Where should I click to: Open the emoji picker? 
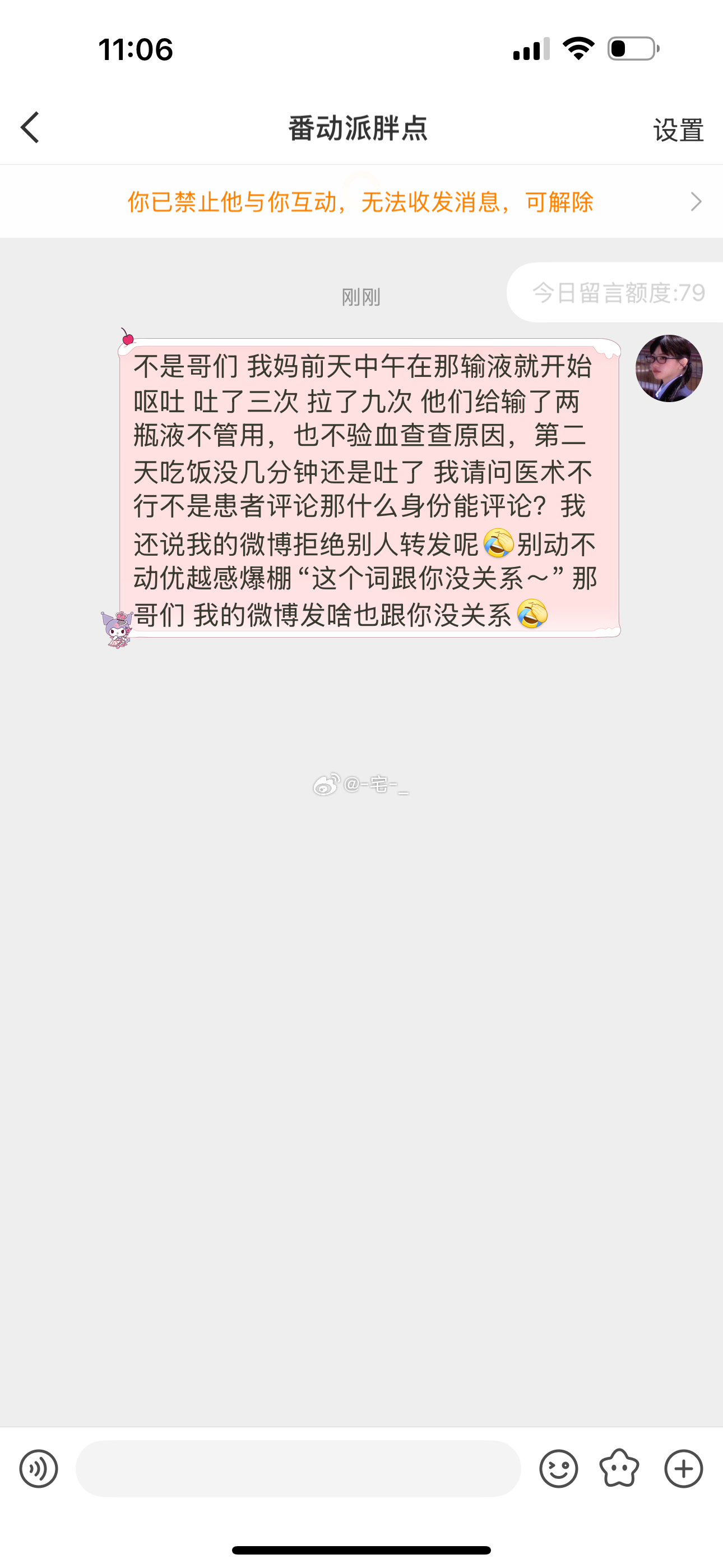tap(558, 1469)
